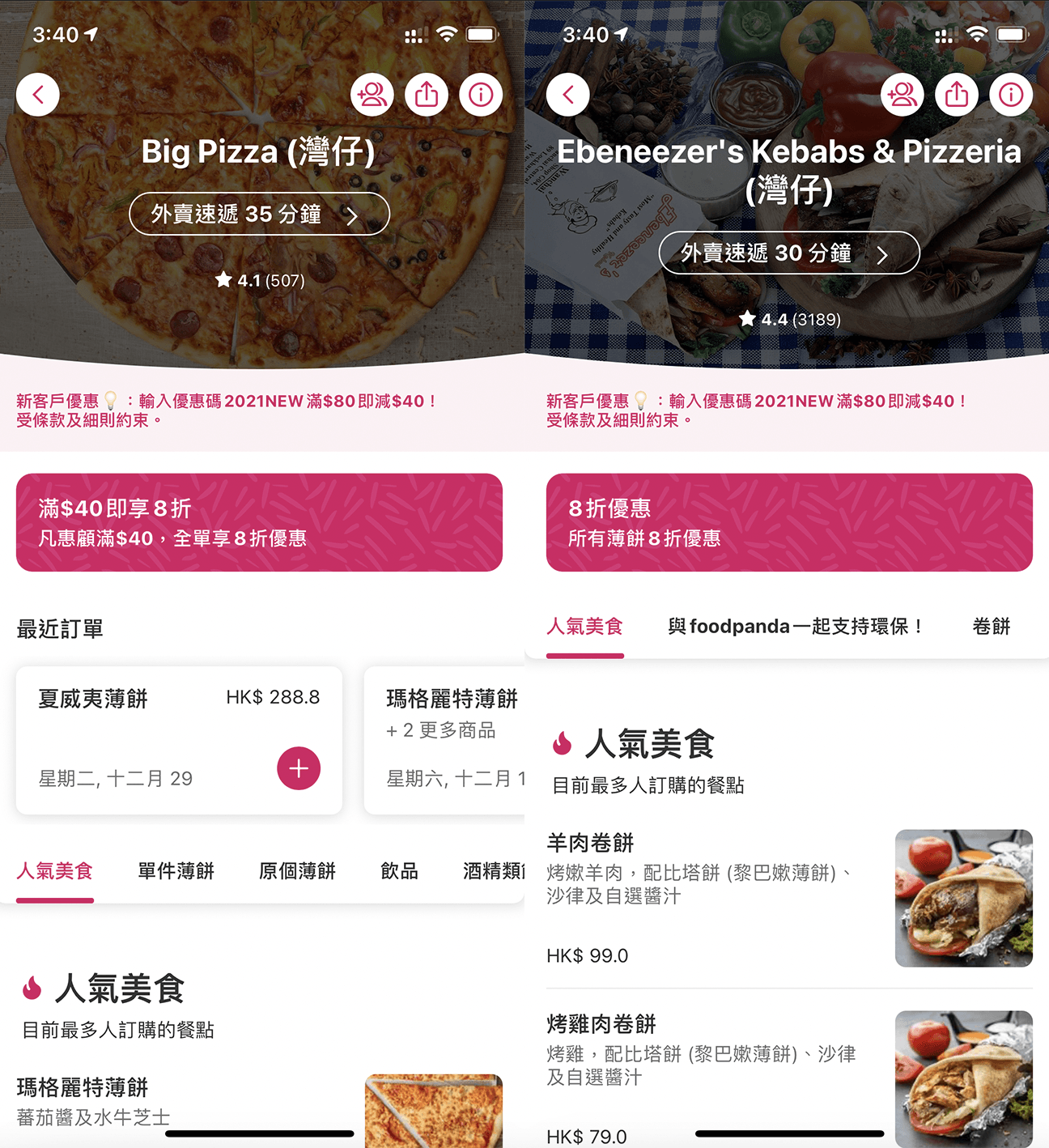Open info for Ebeneezer's Kebabs & Pizzeria

coord(1011,95)
